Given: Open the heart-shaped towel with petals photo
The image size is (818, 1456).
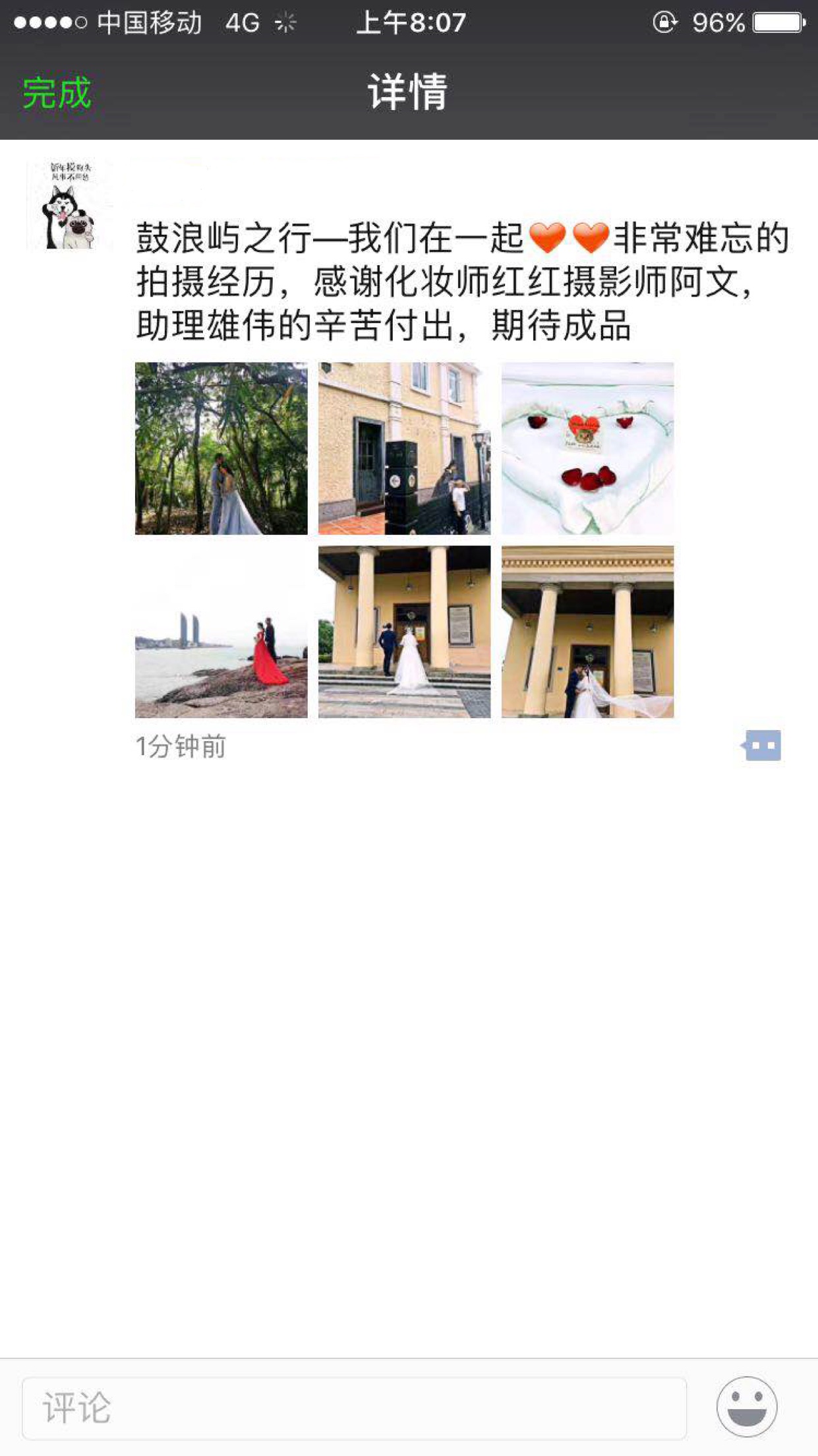Looking at the screenshot, I should coord(587,448).
